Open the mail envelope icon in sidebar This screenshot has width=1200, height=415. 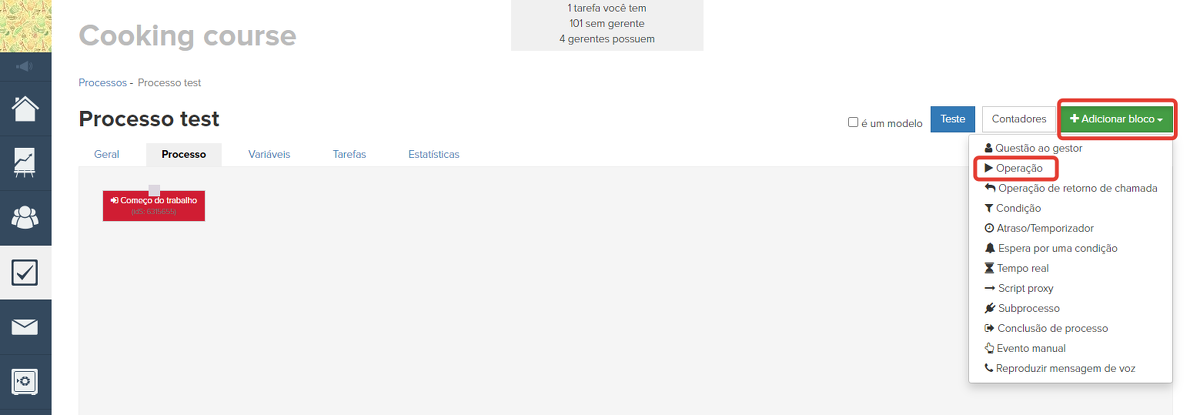click(25, 326)
